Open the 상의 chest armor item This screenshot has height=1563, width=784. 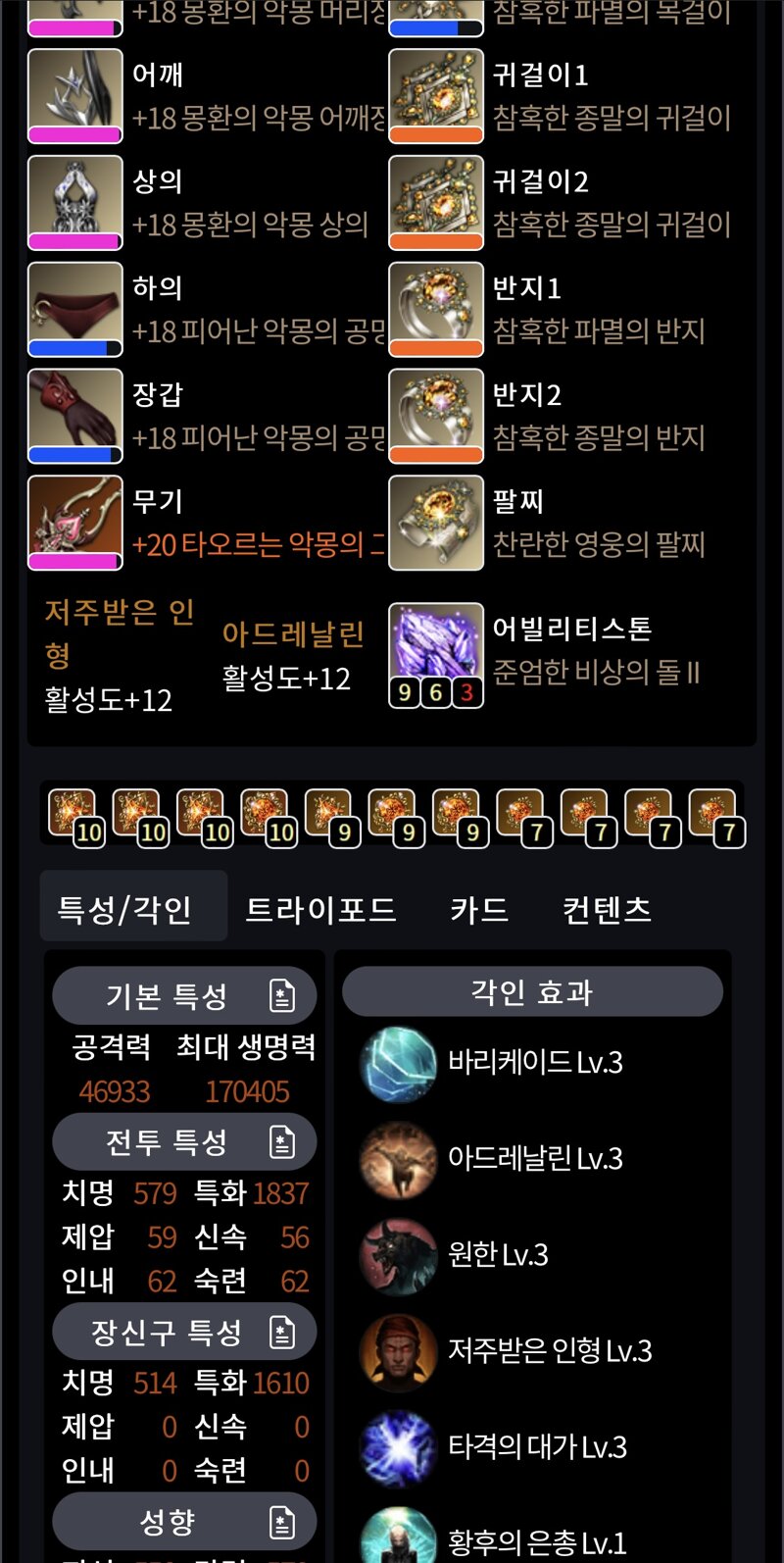(x=75, y=202)
